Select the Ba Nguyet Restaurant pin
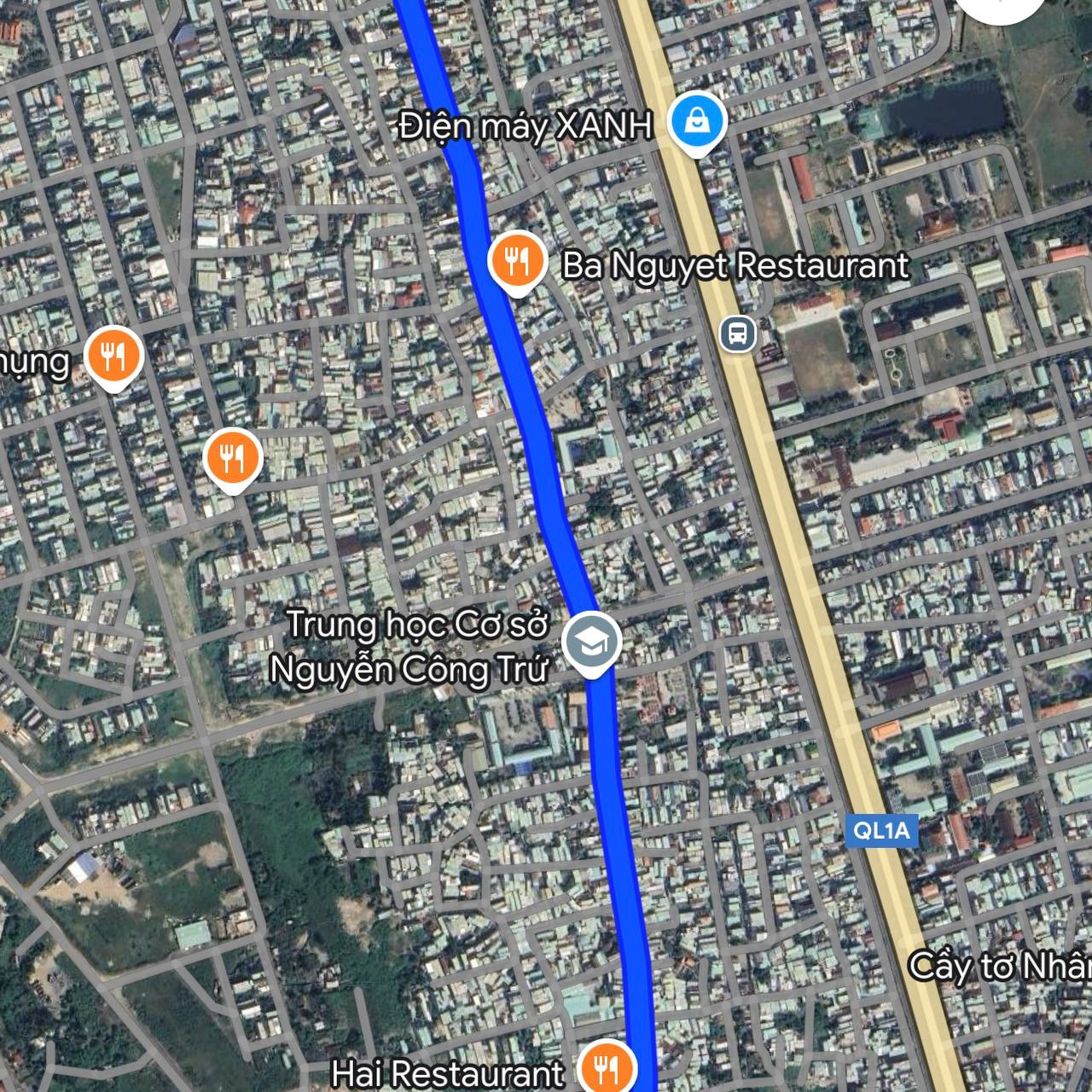 517,260
